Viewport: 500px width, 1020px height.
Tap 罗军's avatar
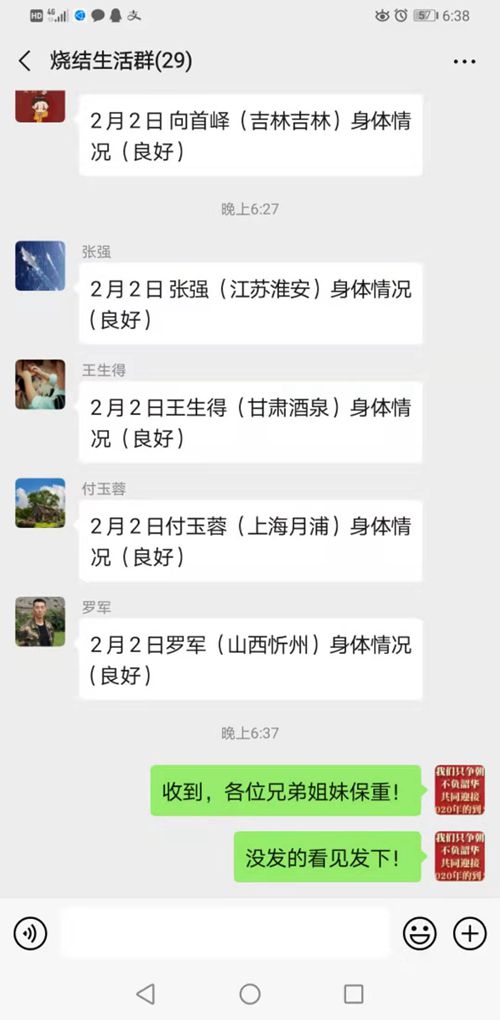(x=40, y=621)
